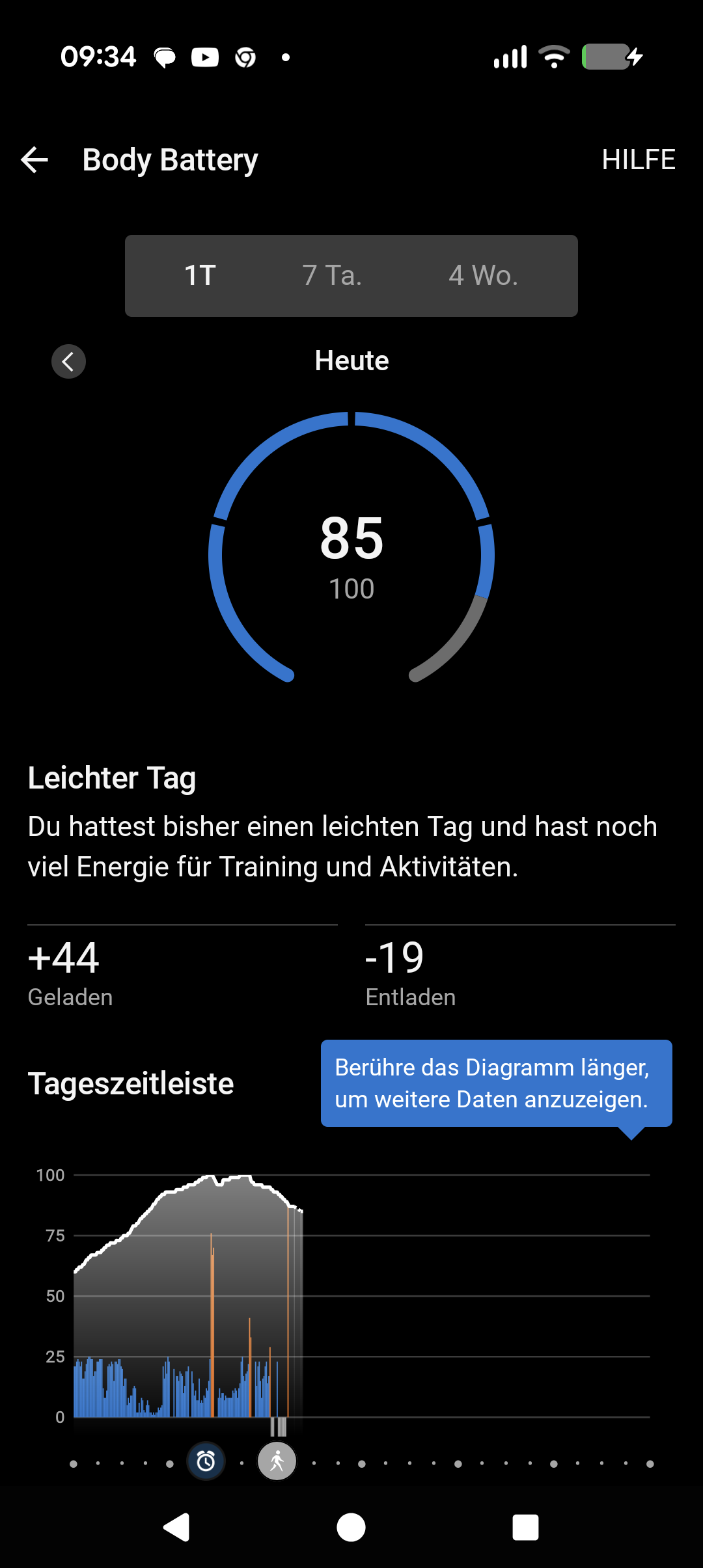Switch to the 4 Wo. view

[483, 276]
